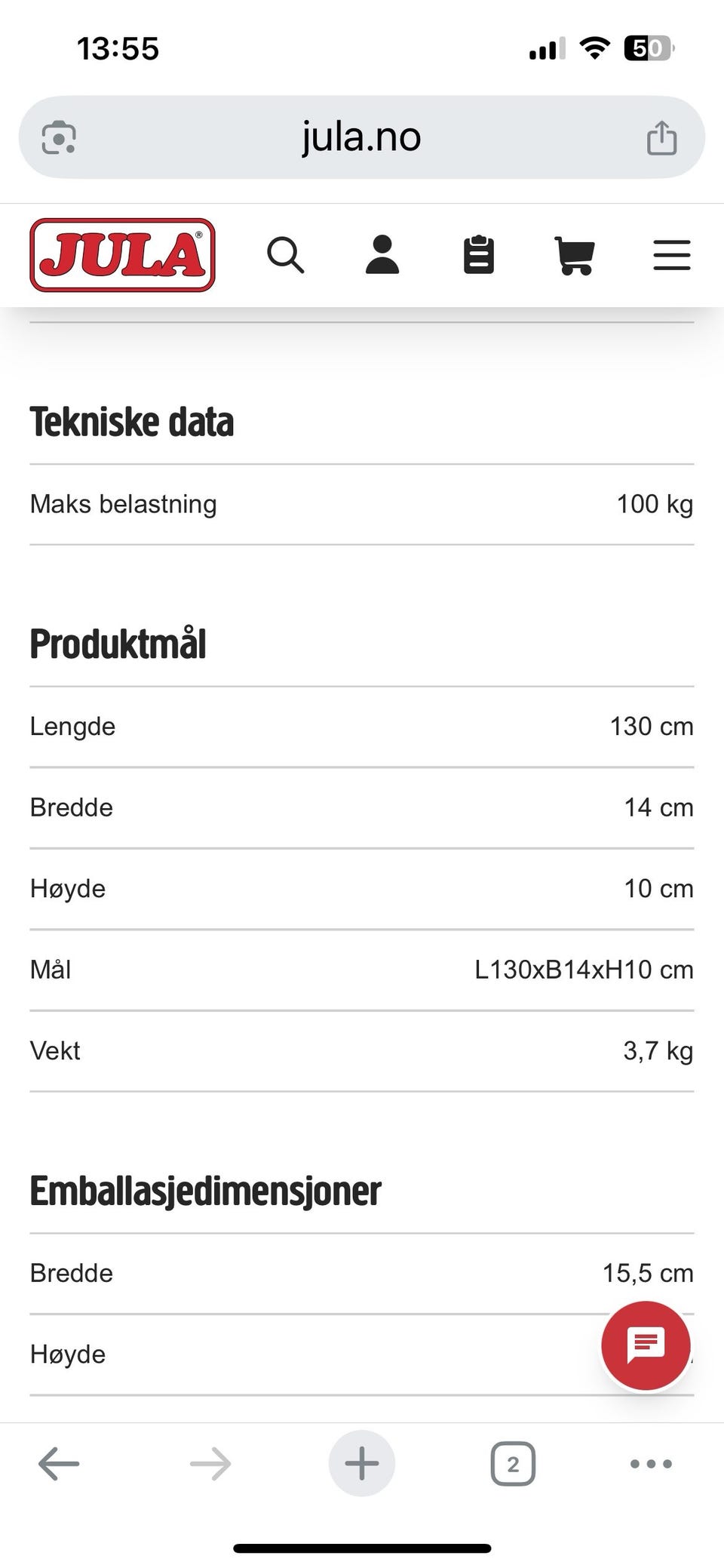Open Safari's more options with the ellipsis
Screen dimensions: 724x1568
click(x=650, y=1462)
